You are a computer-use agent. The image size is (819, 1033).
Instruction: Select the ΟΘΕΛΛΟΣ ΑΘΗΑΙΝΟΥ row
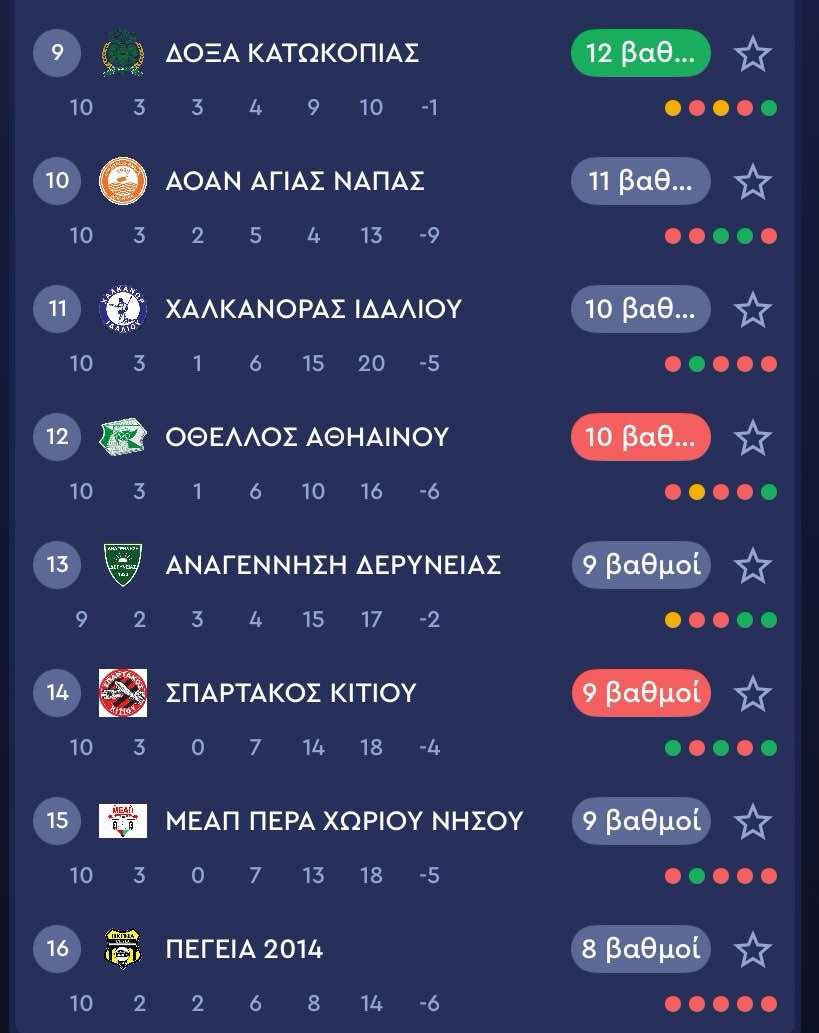(x=306, y=438)
